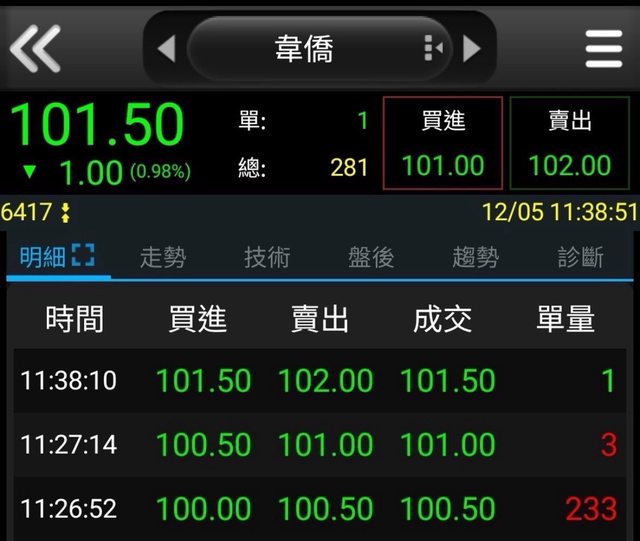Screen dimensions: 640x541
Task: Open the 盤後 tab
Action: point(371,257)
